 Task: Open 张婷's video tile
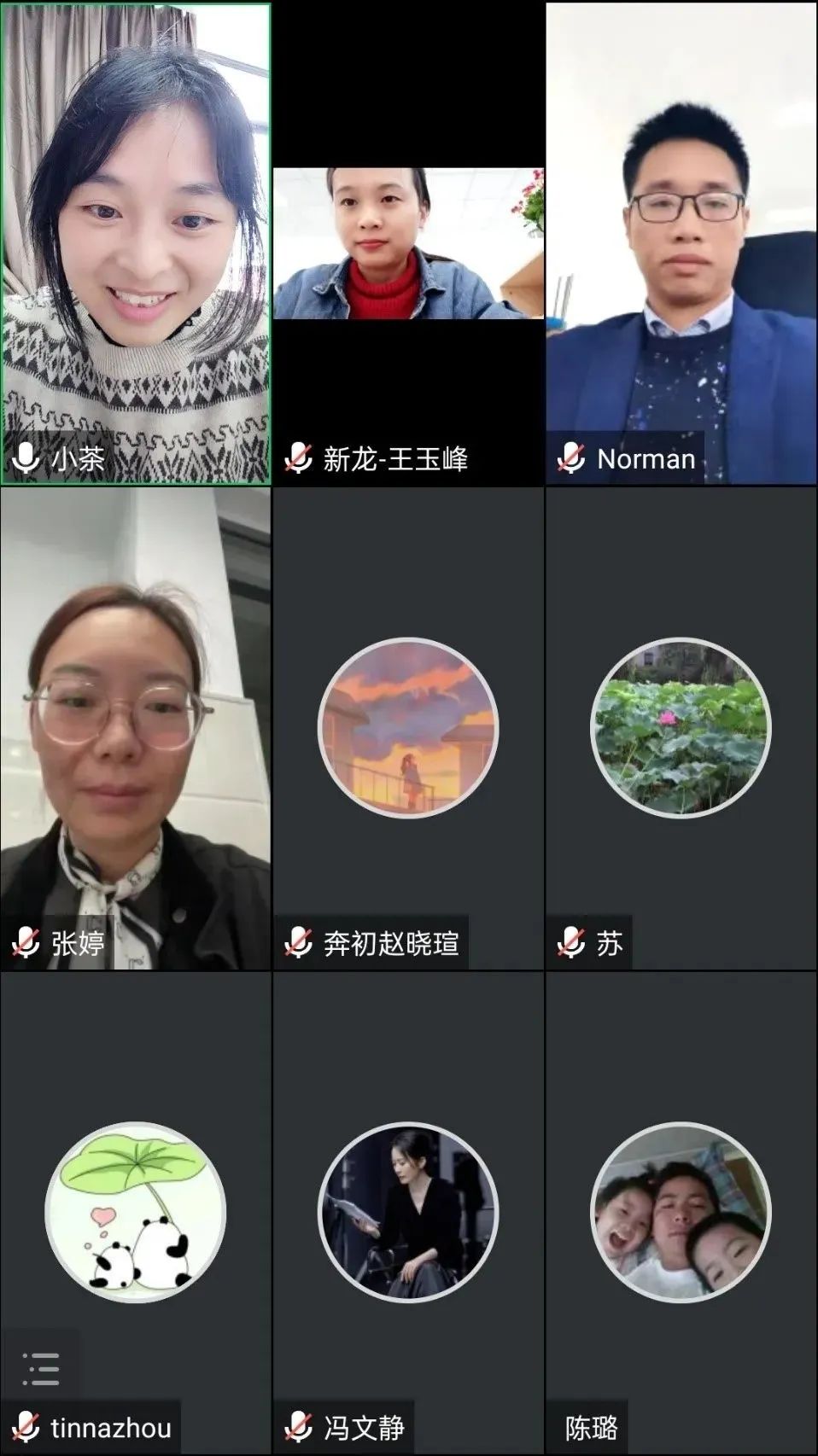136,728
